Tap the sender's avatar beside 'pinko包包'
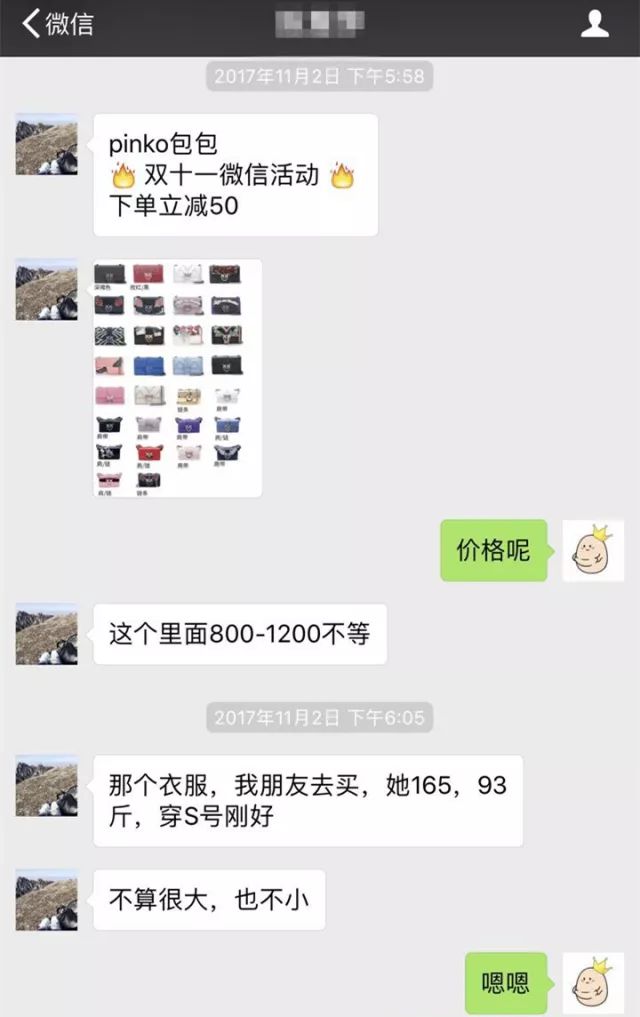The width and height of the screenshot is (640, 1017). pyautogui.click(x=46, y=144)
